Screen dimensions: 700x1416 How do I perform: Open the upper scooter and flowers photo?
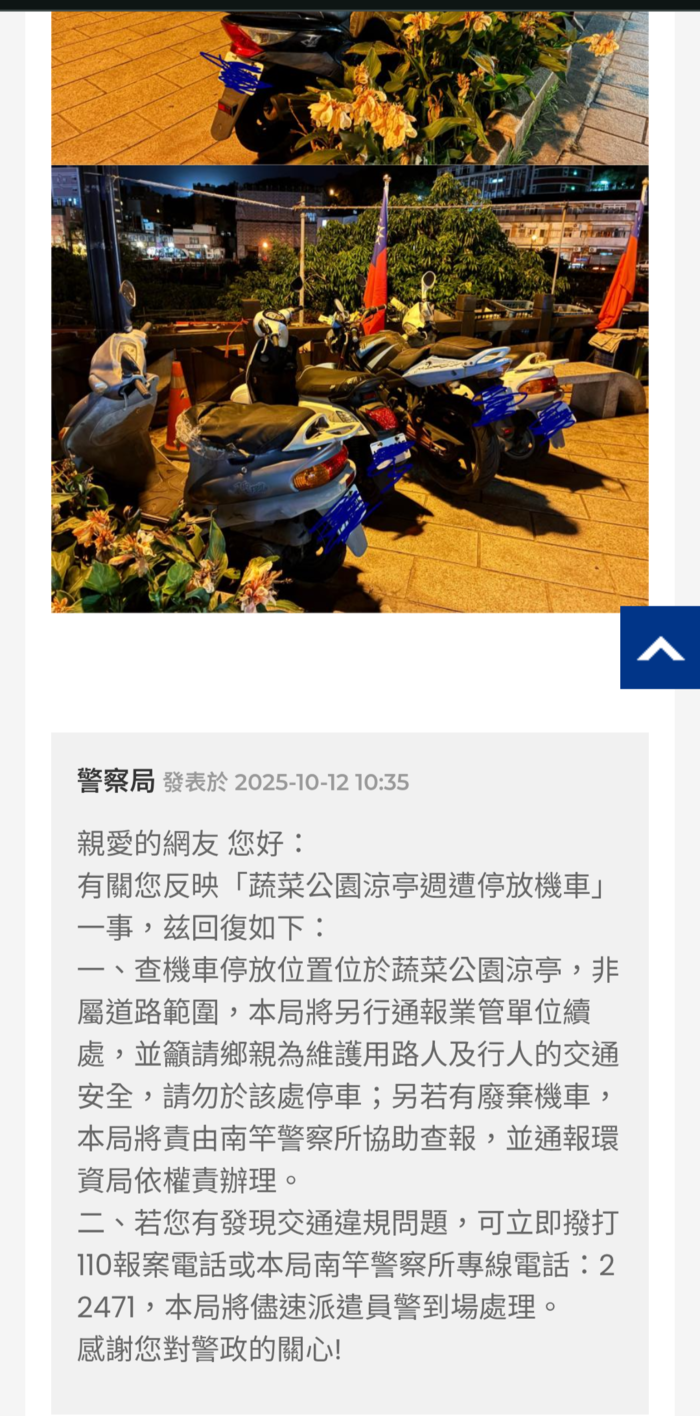tap(350, 88)
